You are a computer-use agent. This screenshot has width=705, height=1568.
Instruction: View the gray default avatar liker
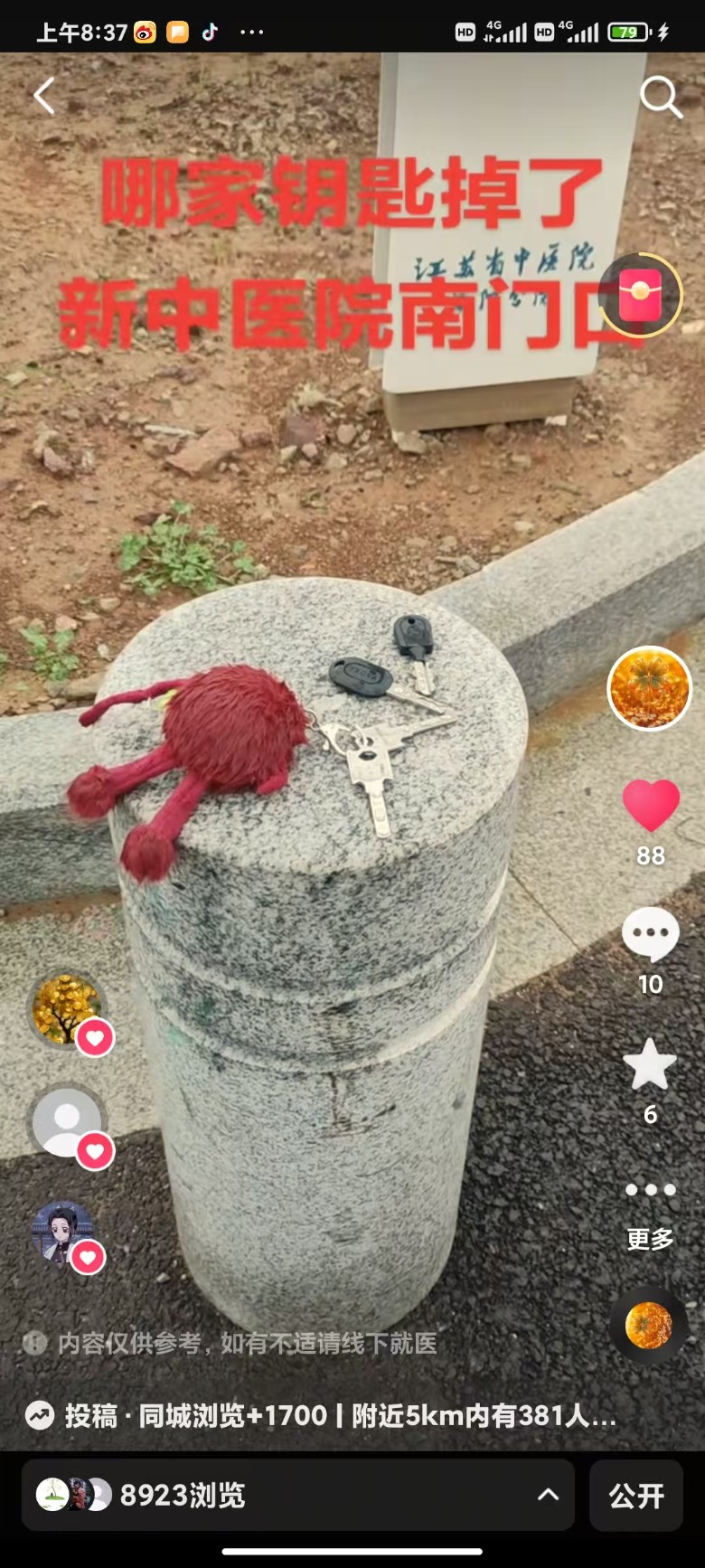point(66,1122)
